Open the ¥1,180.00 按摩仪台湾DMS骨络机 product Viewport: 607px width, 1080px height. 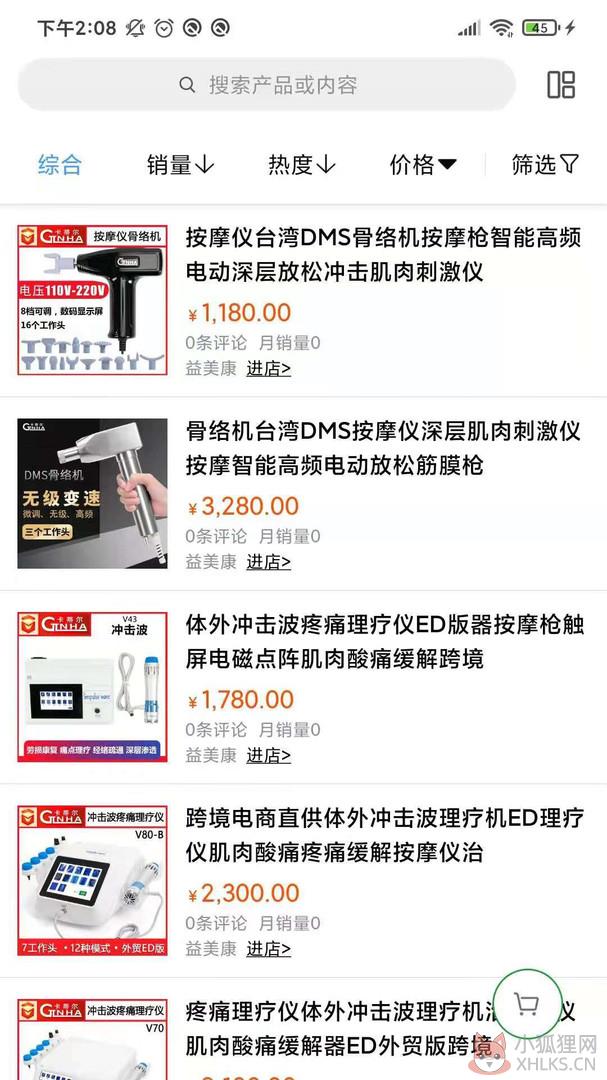click(303, 301)
